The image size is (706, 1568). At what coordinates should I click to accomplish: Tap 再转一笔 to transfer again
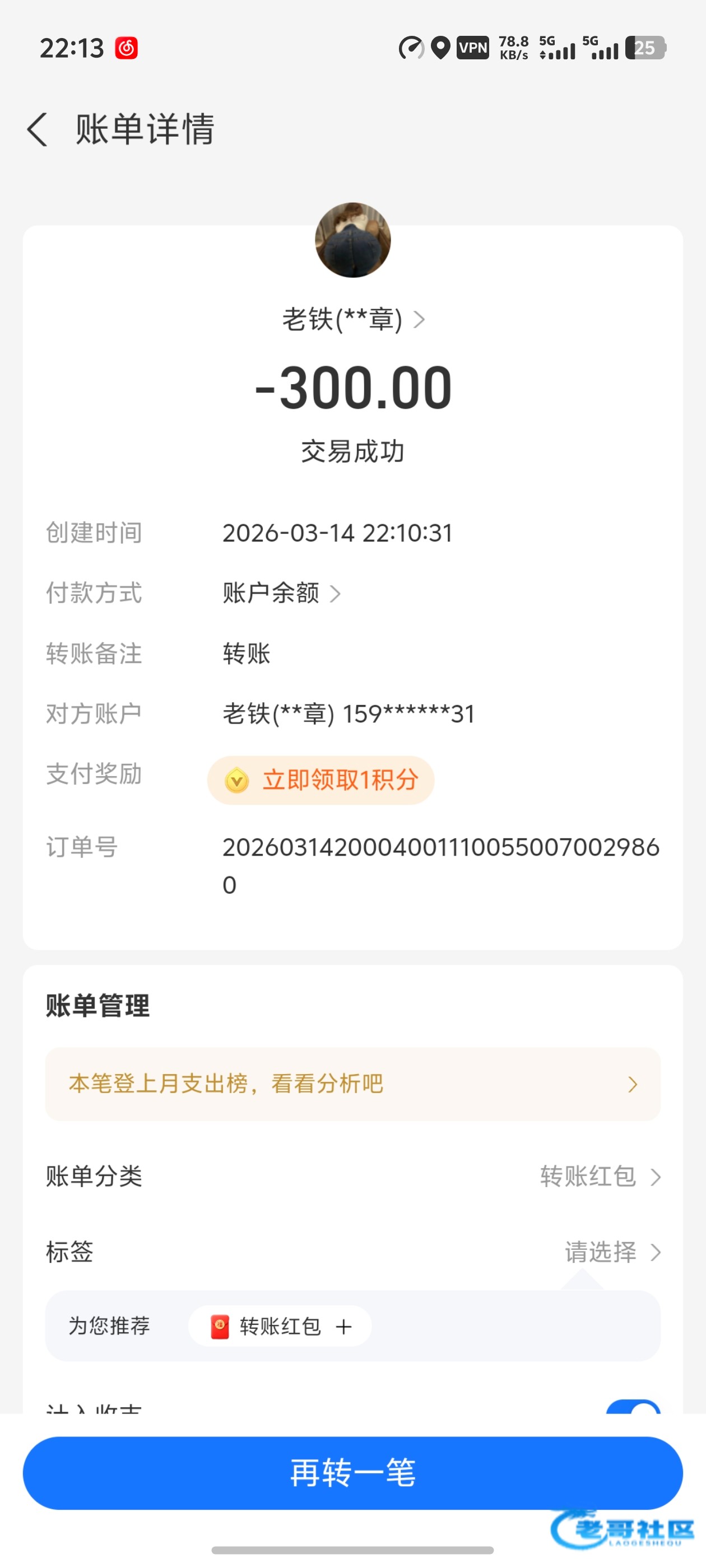(x=352, y=1473)
